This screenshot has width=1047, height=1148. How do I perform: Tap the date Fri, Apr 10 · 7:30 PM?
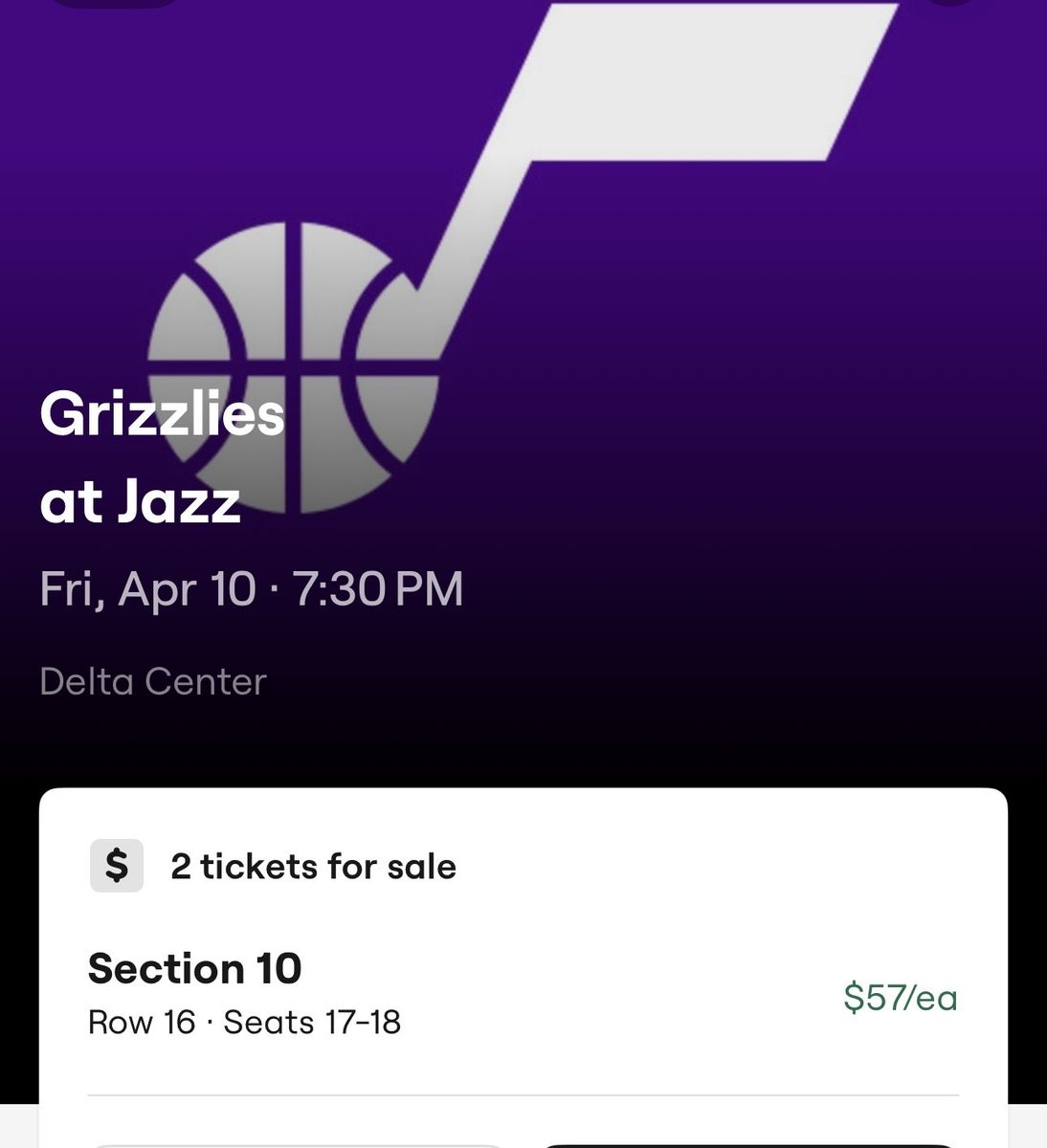251,589
